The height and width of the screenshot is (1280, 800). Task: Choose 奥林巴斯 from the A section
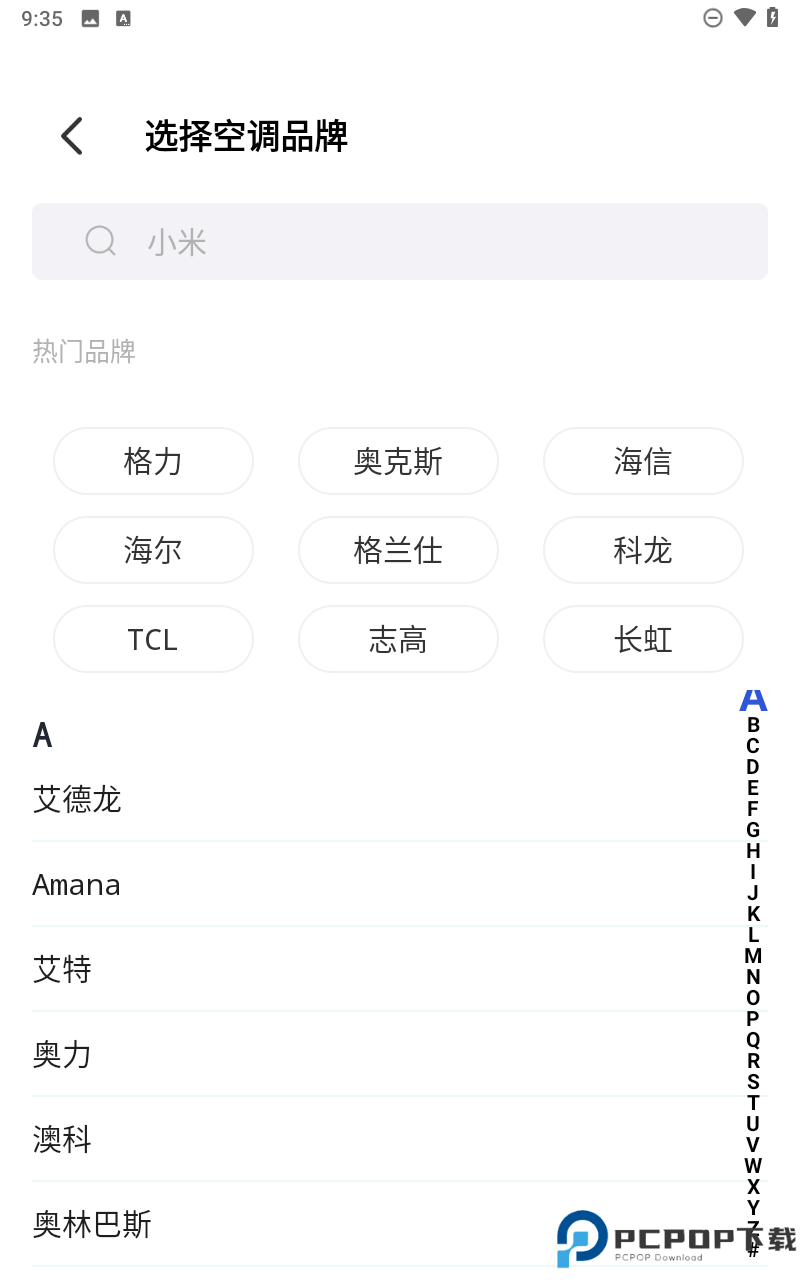tap(92, 1224)
